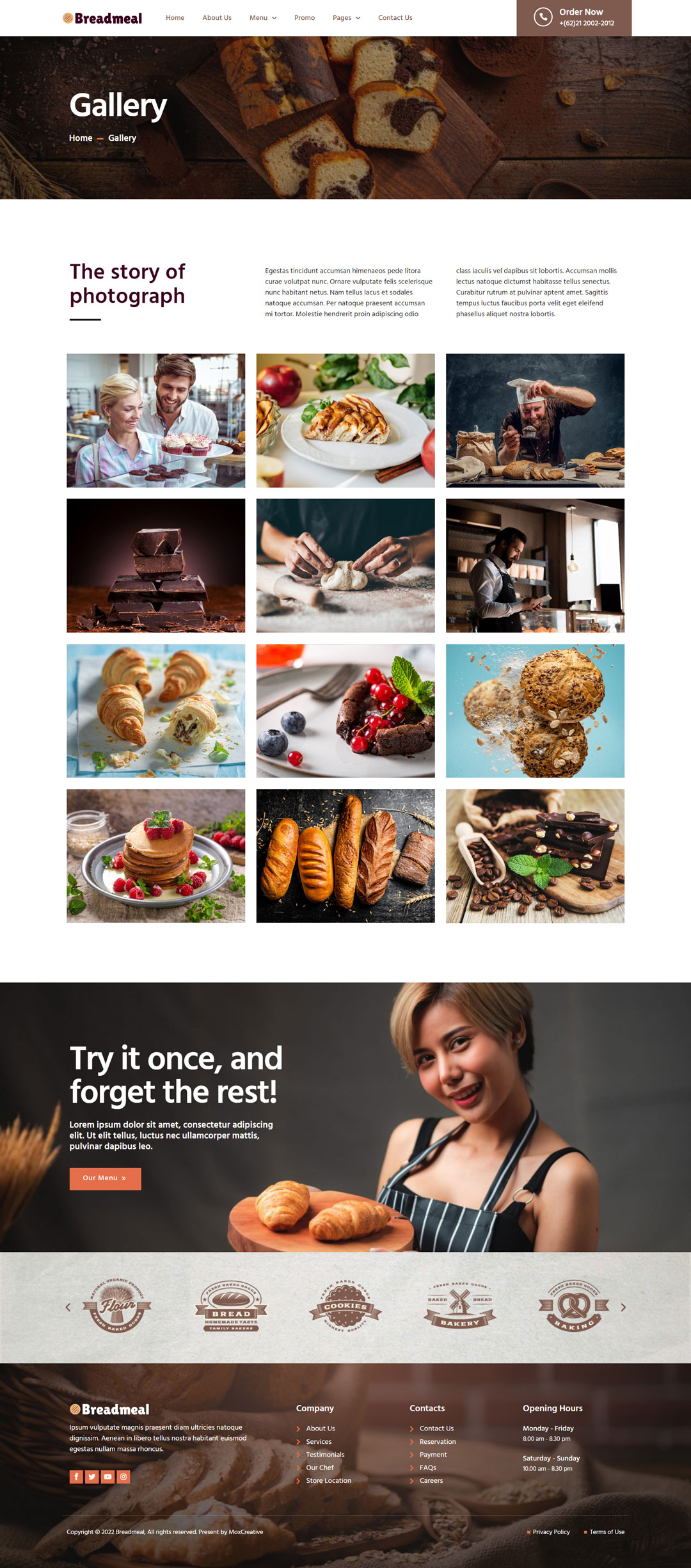Expand the Pages dropdown
The image size is (691, 1568).
tap(346, 18)
